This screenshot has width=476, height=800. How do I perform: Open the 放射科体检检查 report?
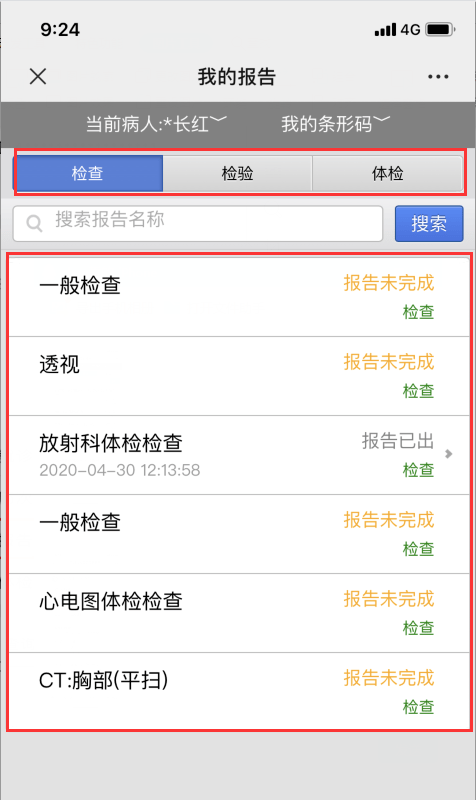(239, 455)
